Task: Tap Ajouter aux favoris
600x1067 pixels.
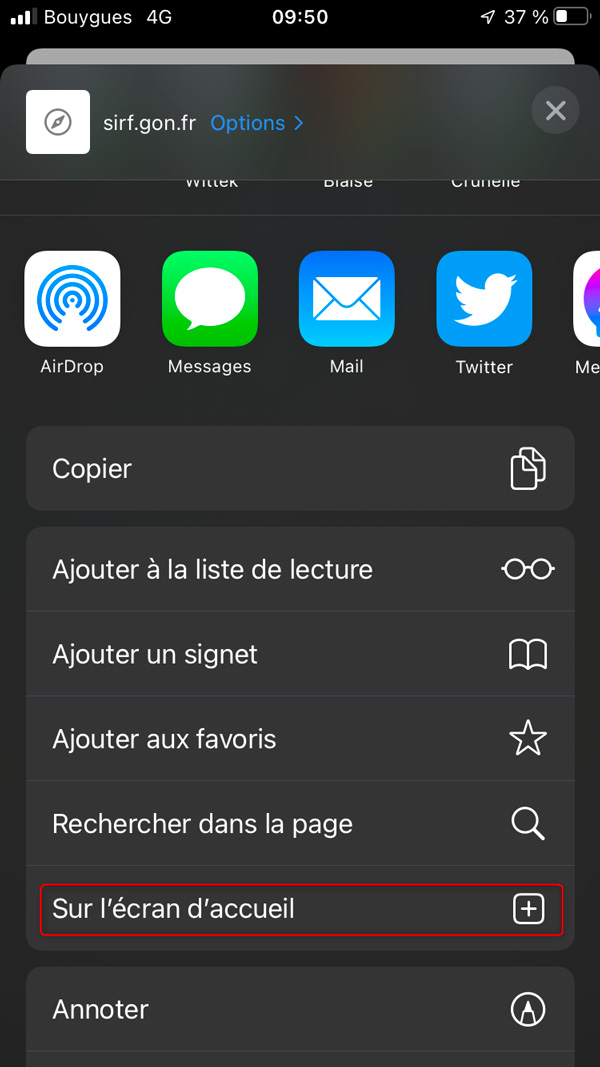Action: [300, 738]
